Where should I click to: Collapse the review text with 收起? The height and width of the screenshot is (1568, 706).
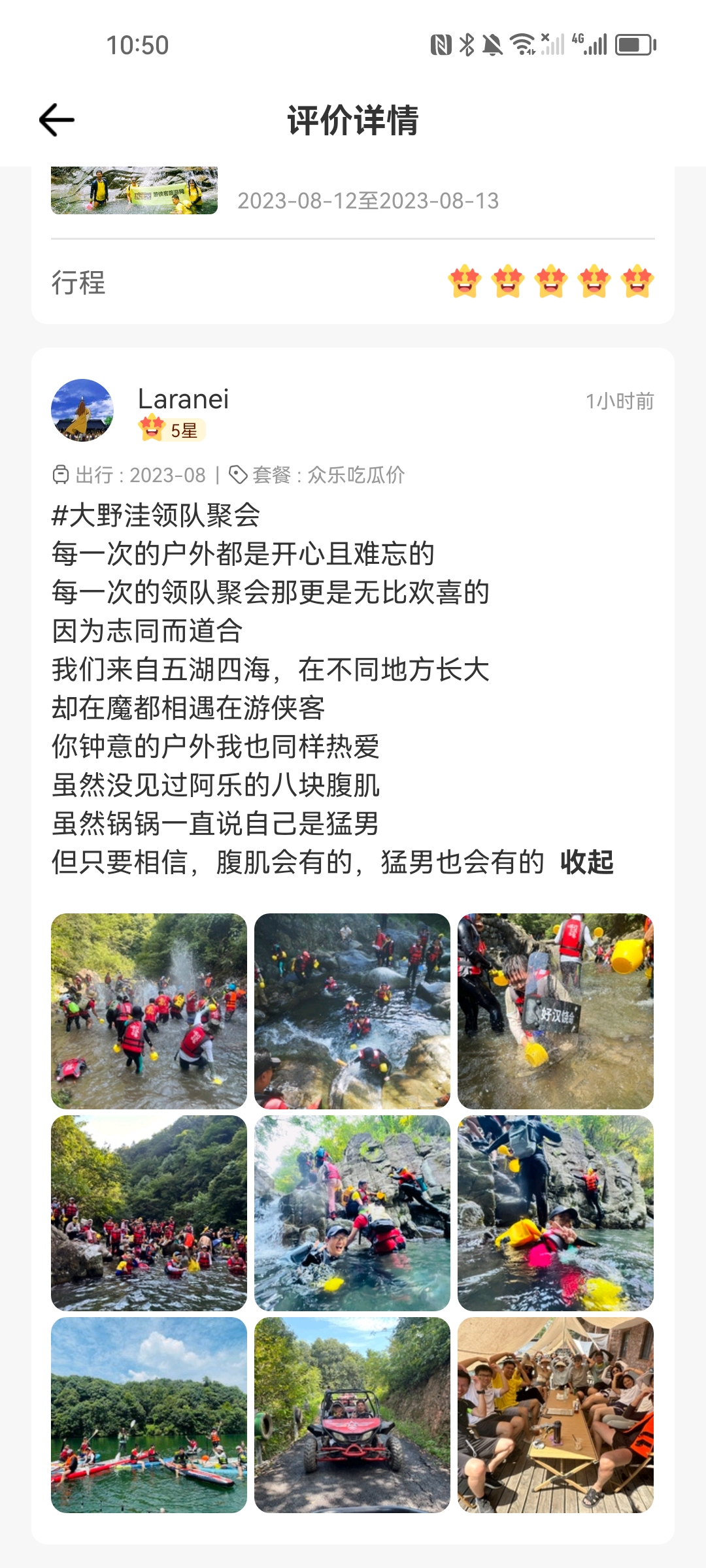pos(586,862)
